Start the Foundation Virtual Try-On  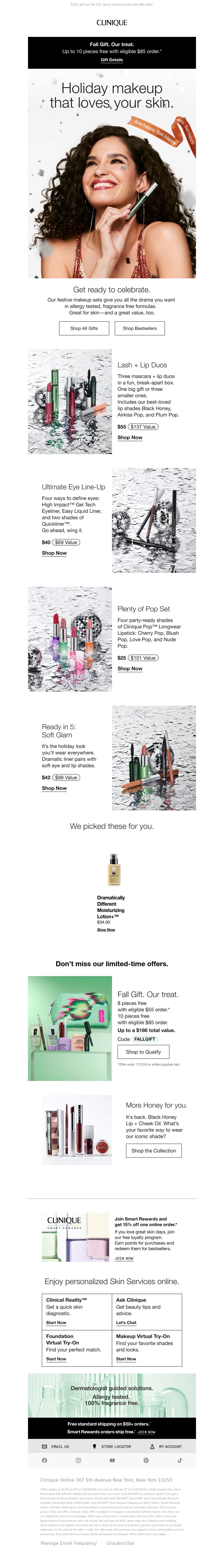[x=56, y=1359]
